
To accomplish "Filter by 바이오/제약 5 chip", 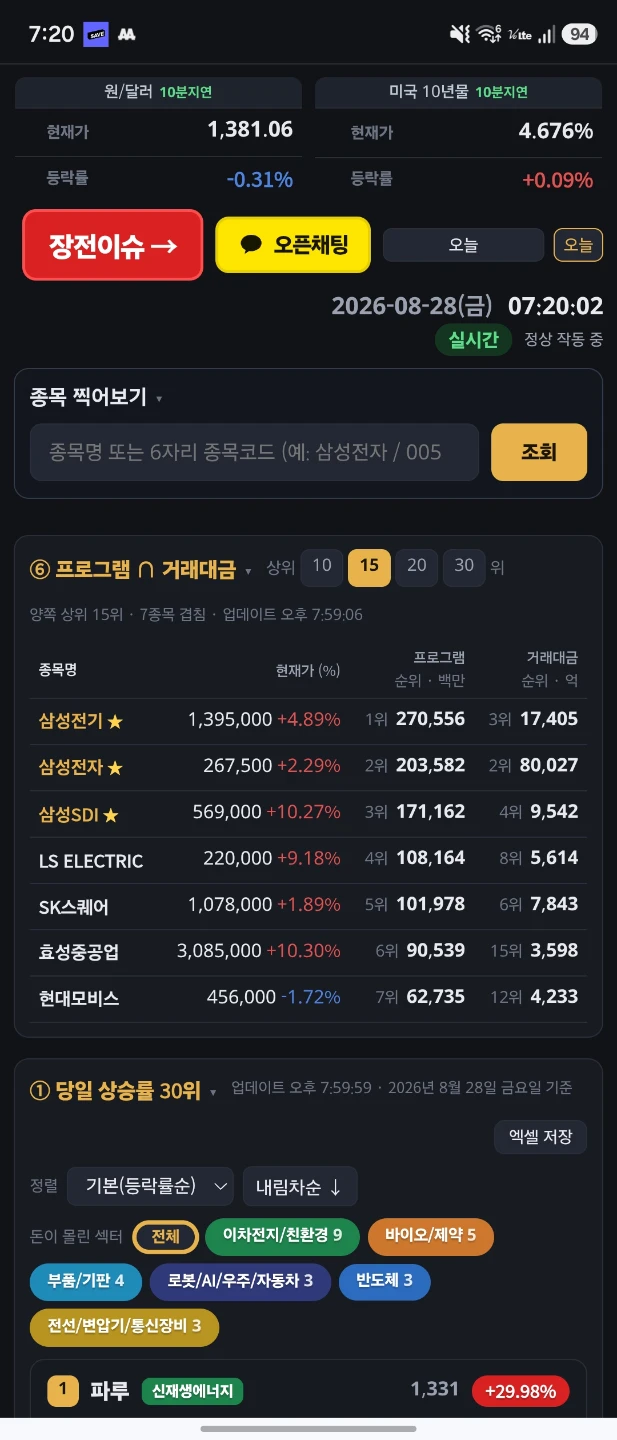I will click(x=431, y=1236).
